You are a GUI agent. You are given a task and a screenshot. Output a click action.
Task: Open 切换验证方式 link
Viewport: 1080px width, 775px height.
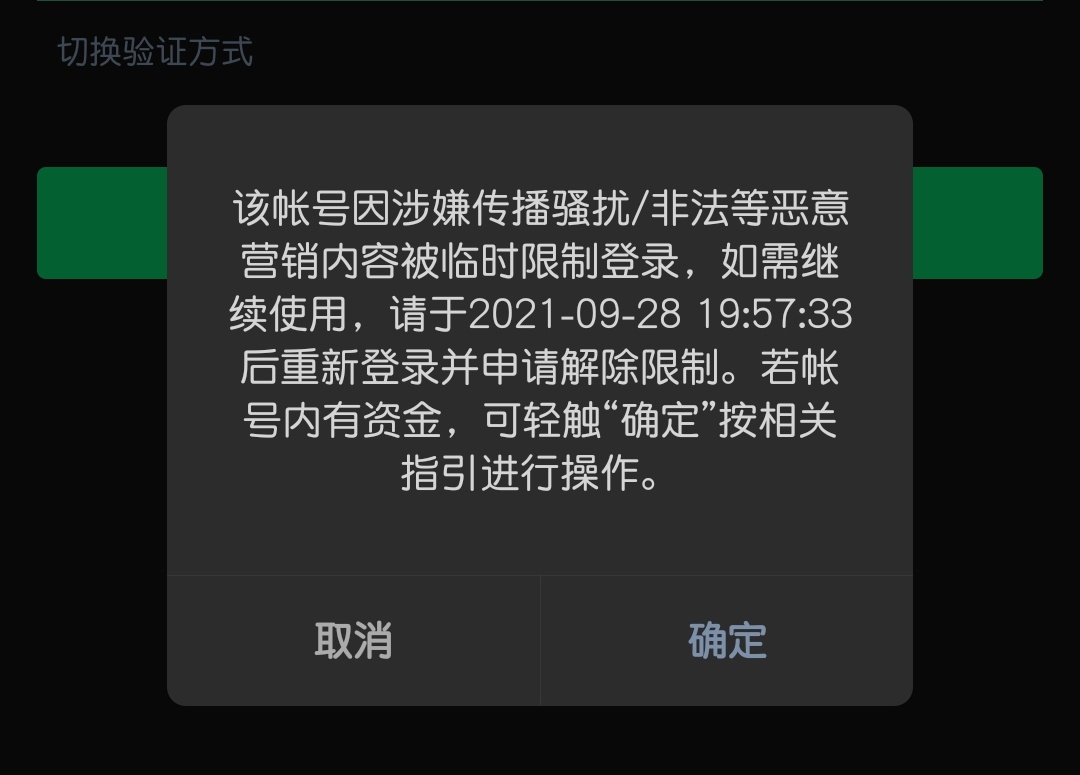point(155,51)
